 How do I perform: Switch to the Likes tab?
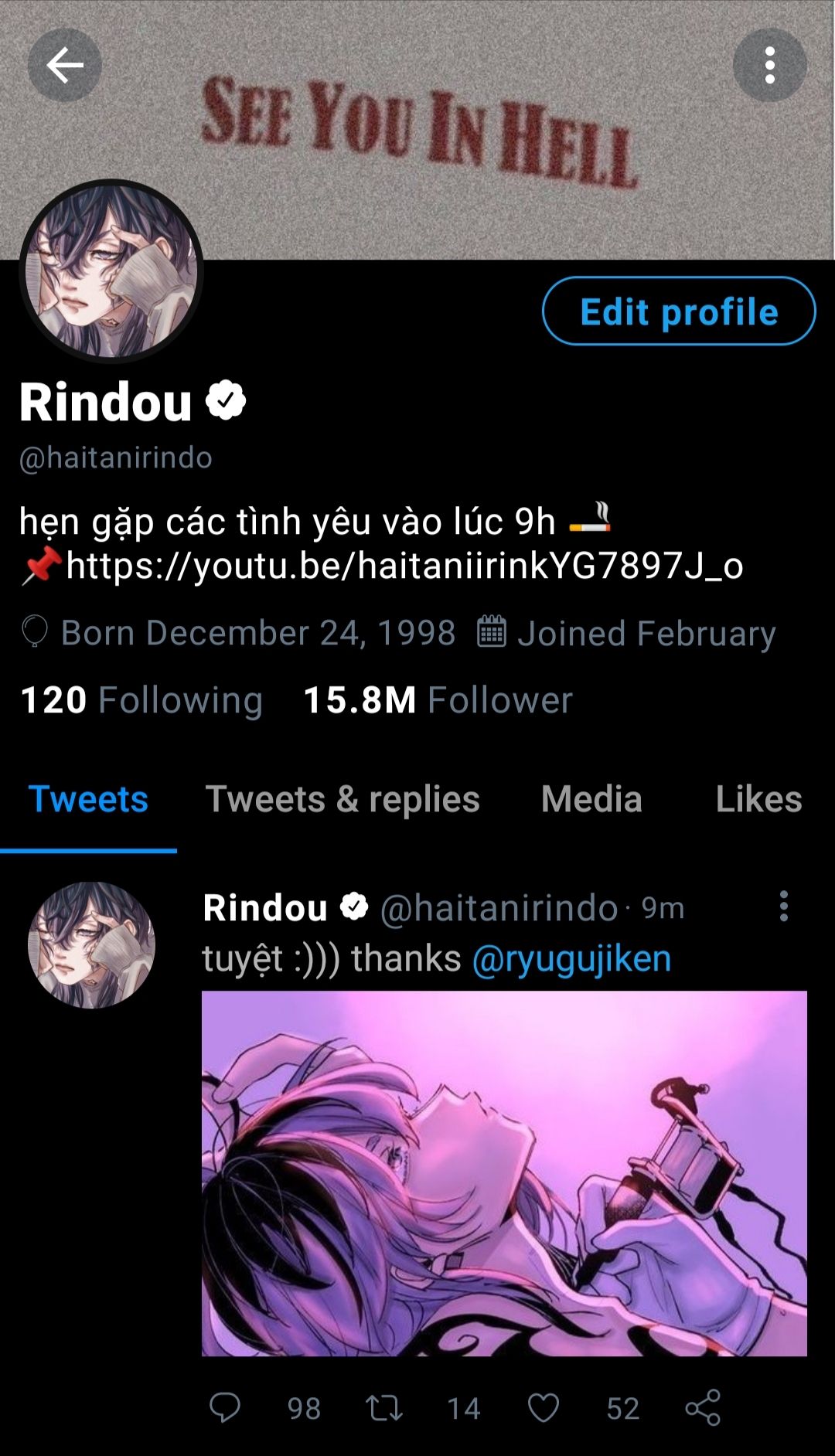[758, 799]
